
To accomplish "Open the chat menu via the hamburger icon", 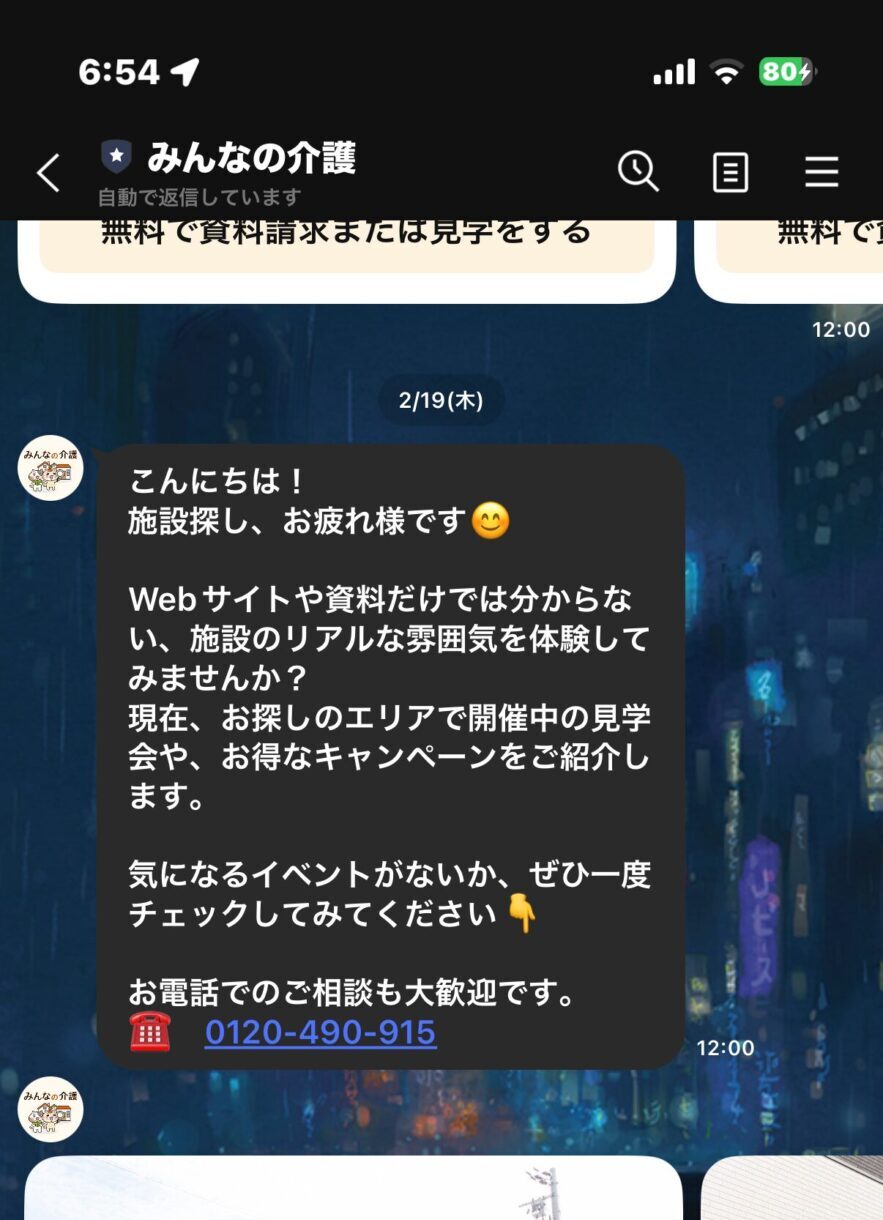I will [x=821, y=172].
